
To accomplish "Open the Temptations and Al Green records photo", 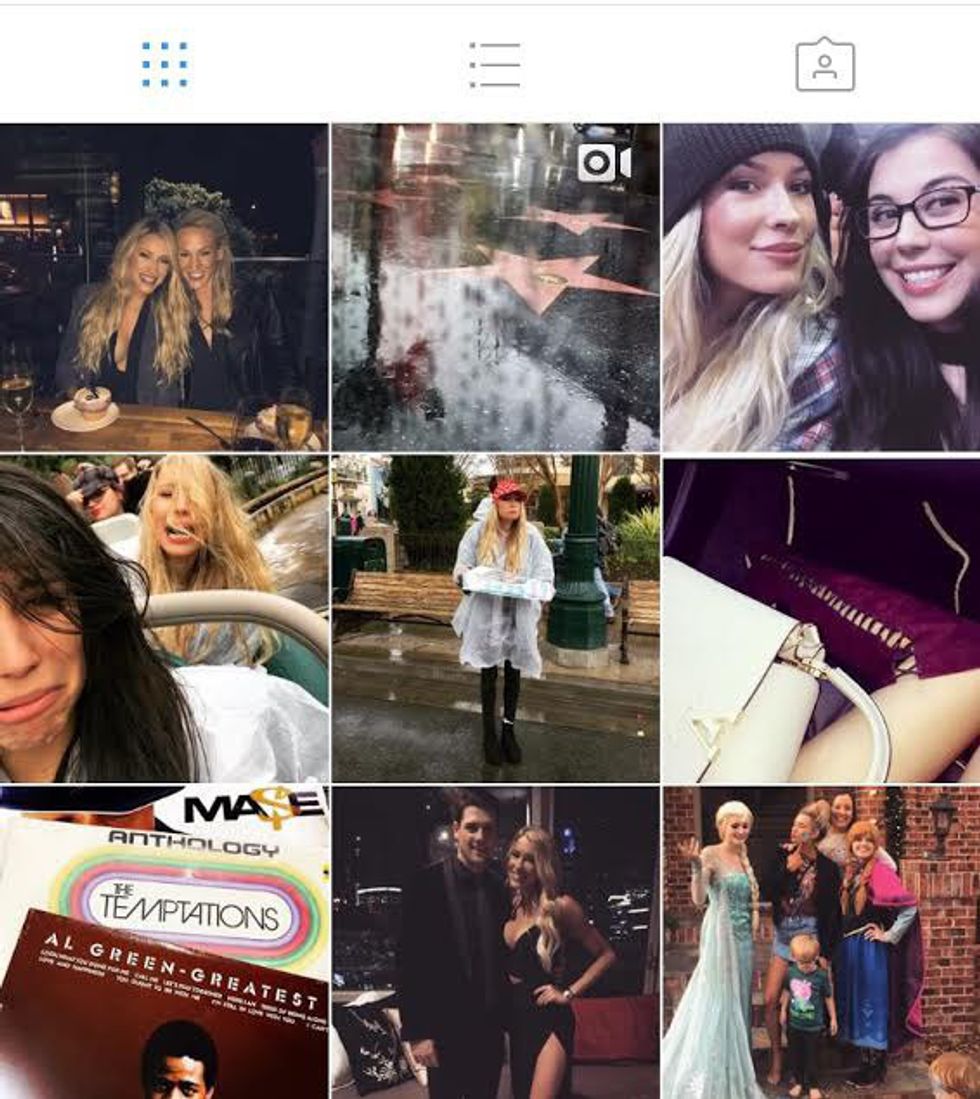I will tap(164, 942).
